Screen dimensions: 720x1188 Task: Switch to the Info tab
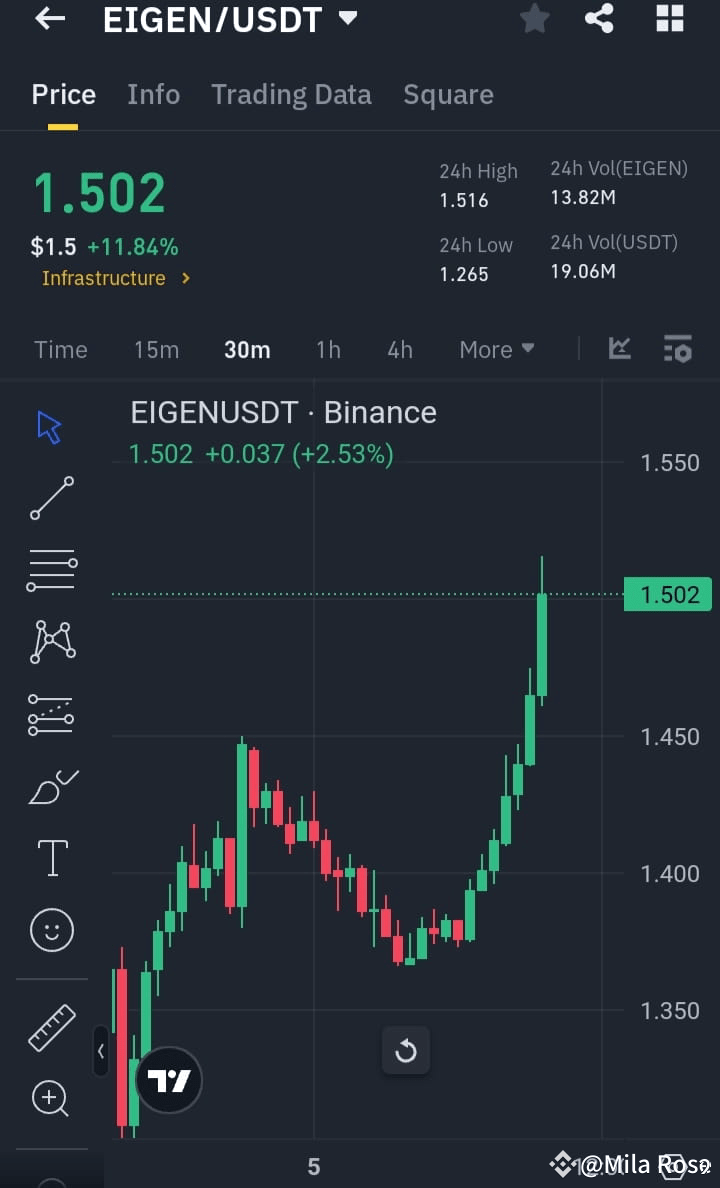pos(153,94)
